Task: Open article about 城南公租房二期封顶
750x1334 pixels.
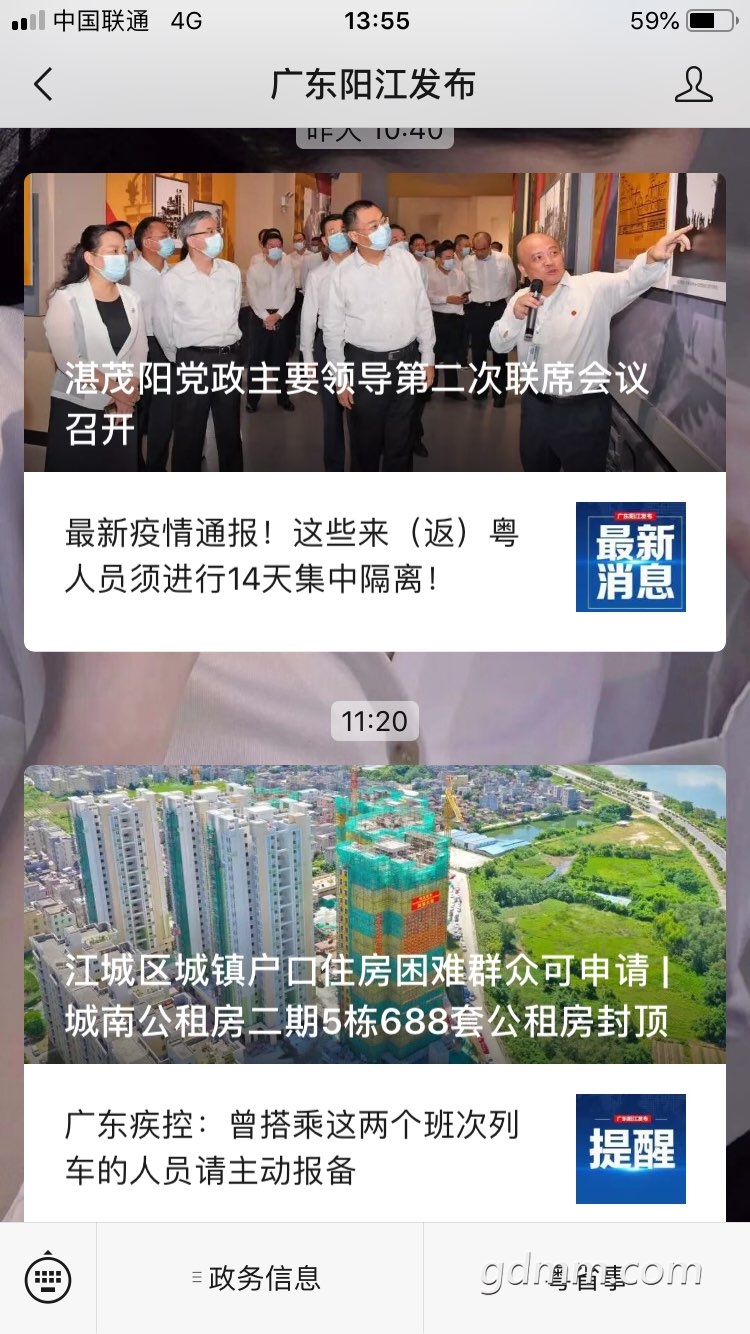Action: (x=375, y=914)
